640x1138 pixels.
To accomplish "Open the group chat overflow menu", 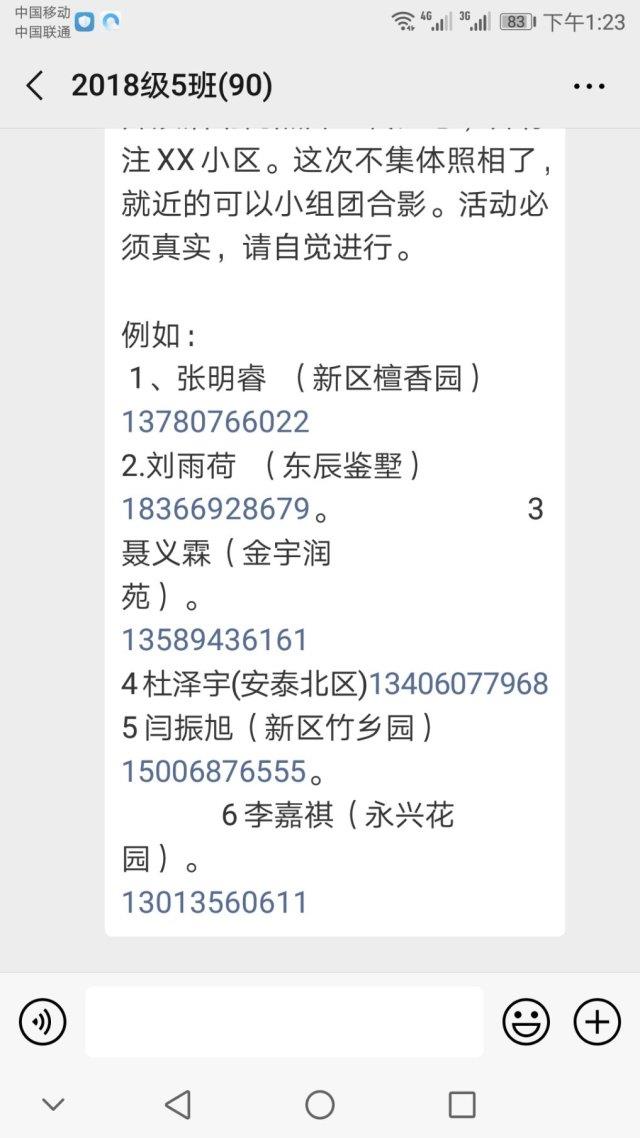I will (588, 86).
